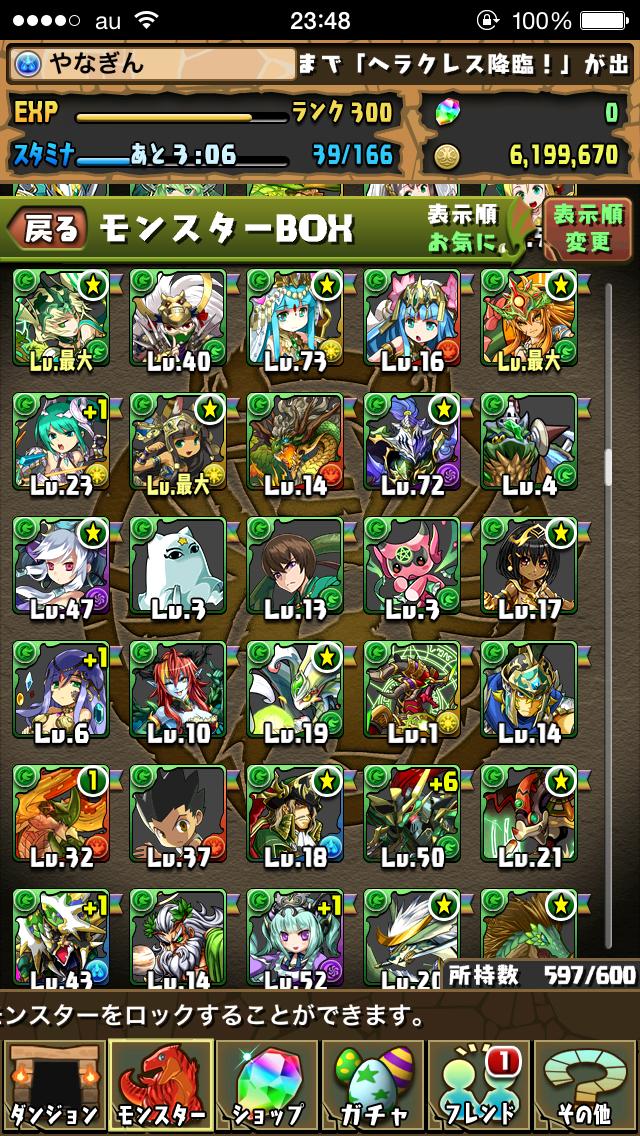Open the その他 tab
Screen dimensions: 640x1136
tap(586, 1087)
